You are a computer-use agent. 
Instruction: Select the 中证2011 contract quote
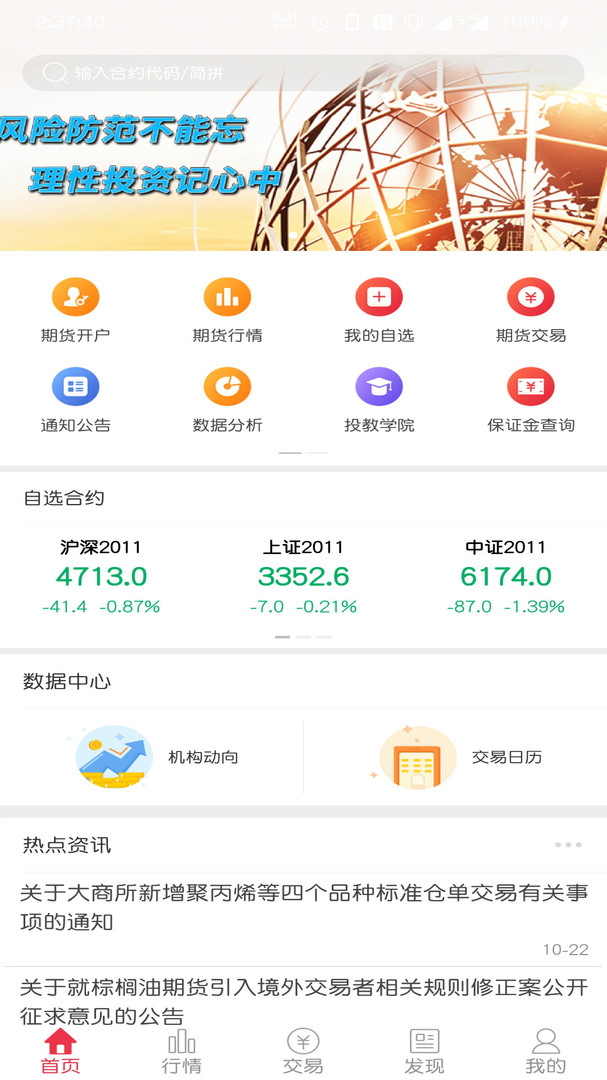point(505,577)
